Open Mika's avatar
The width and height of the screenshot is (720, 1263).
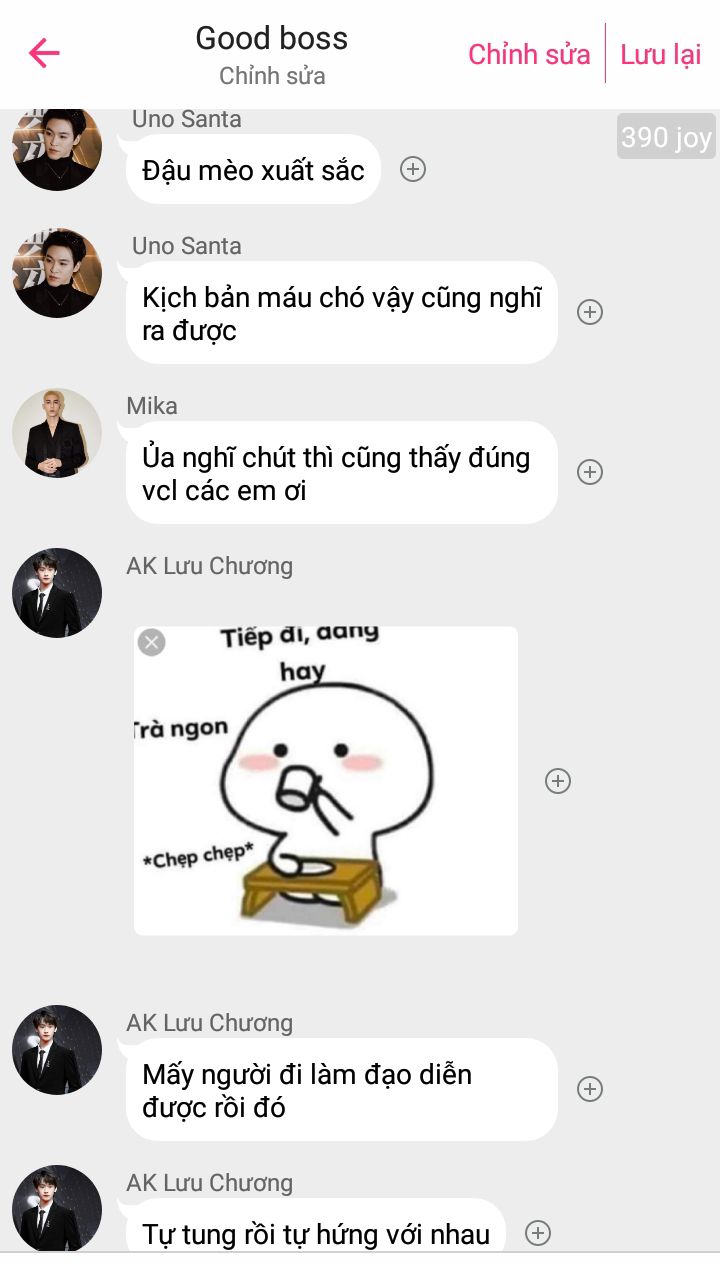point(57,433)
